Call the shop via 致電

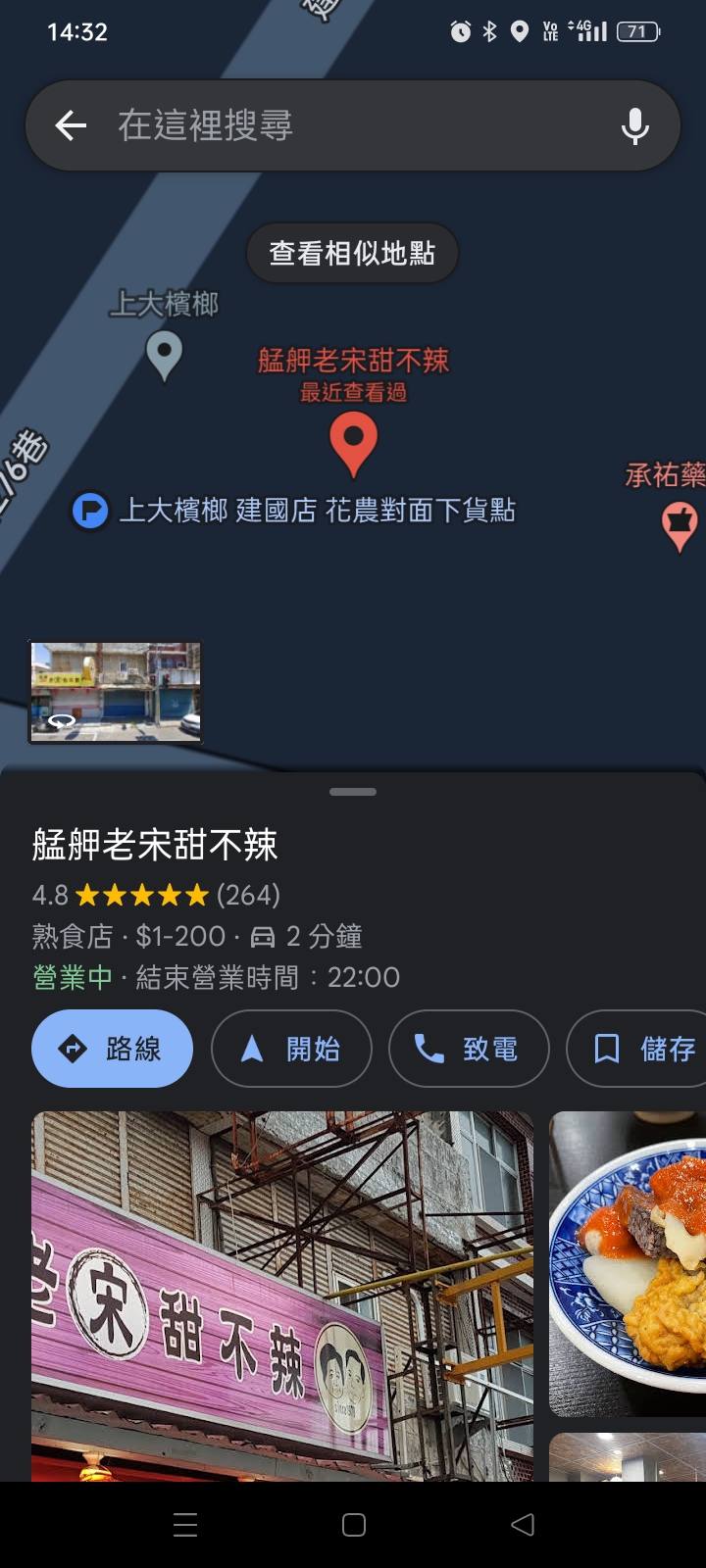pos(469,1049)
